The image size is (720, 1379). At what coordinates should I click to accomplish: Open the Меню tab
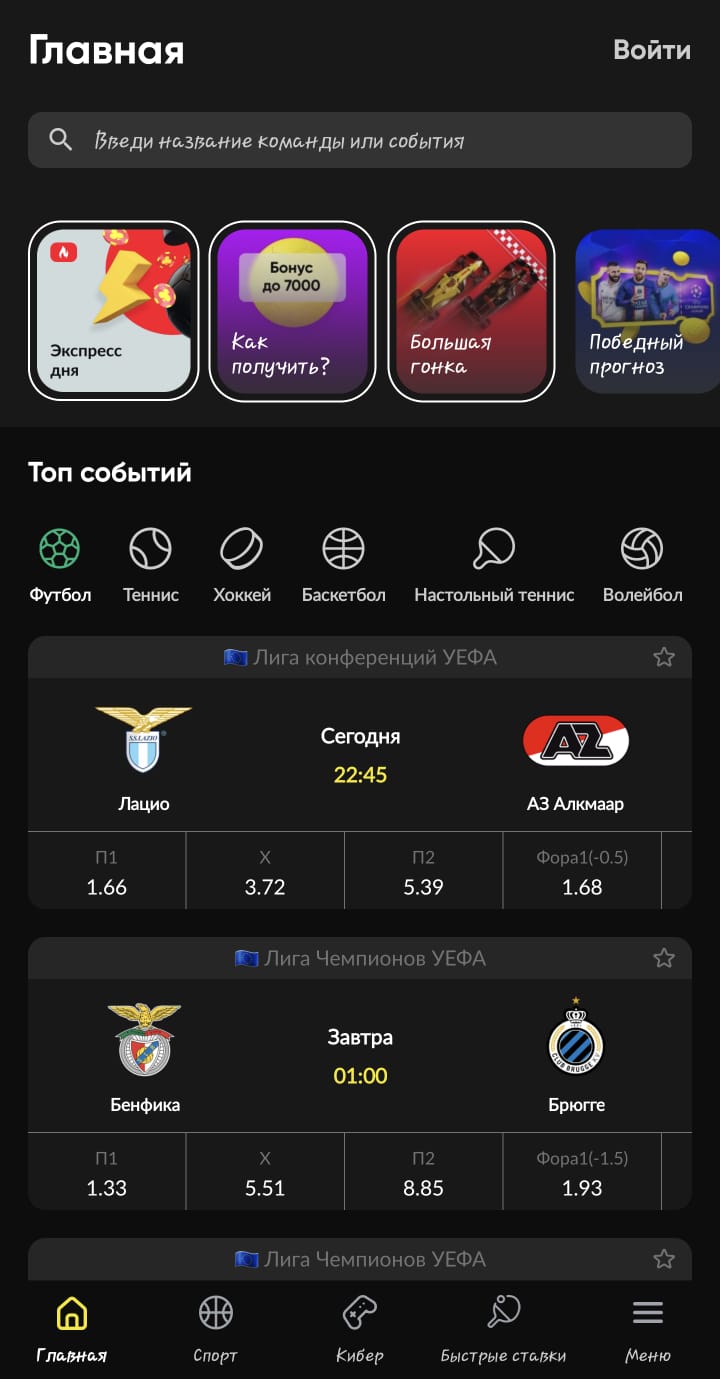[x=648, y=1329]
